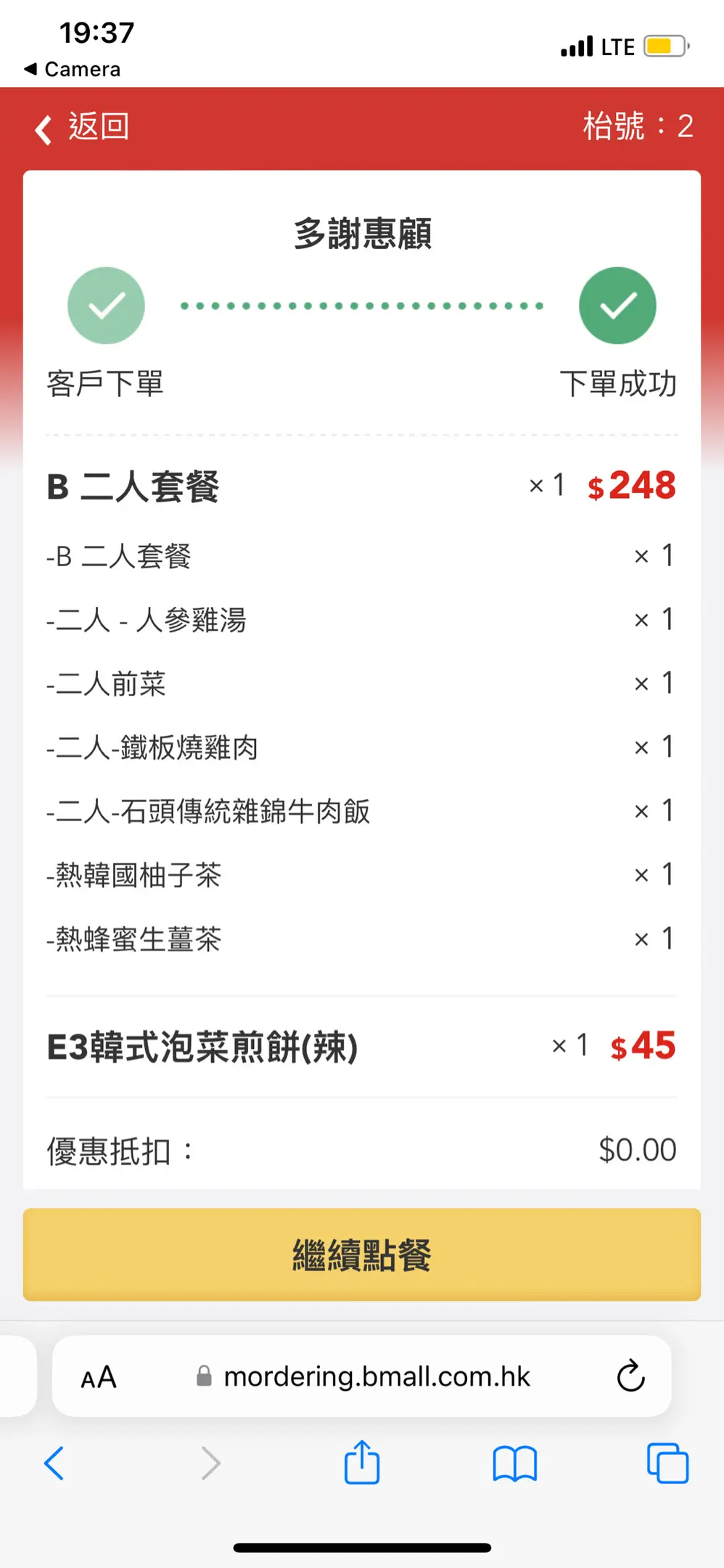This screenshot has width=724, height=1568.
Task: Tap the mordering.bmall.com.hk address bar
Action: coord(362,1376)
